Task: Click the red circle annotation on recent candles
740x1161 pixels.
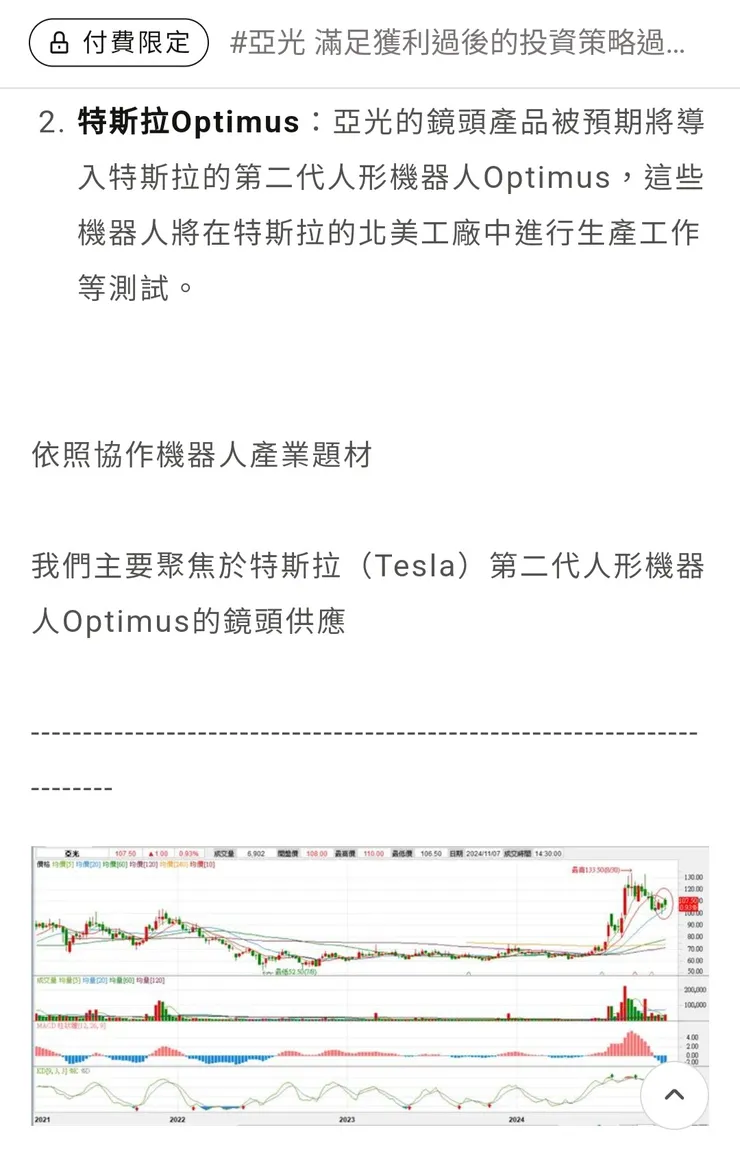Action: pyautogui.click(x=664, y=902)
